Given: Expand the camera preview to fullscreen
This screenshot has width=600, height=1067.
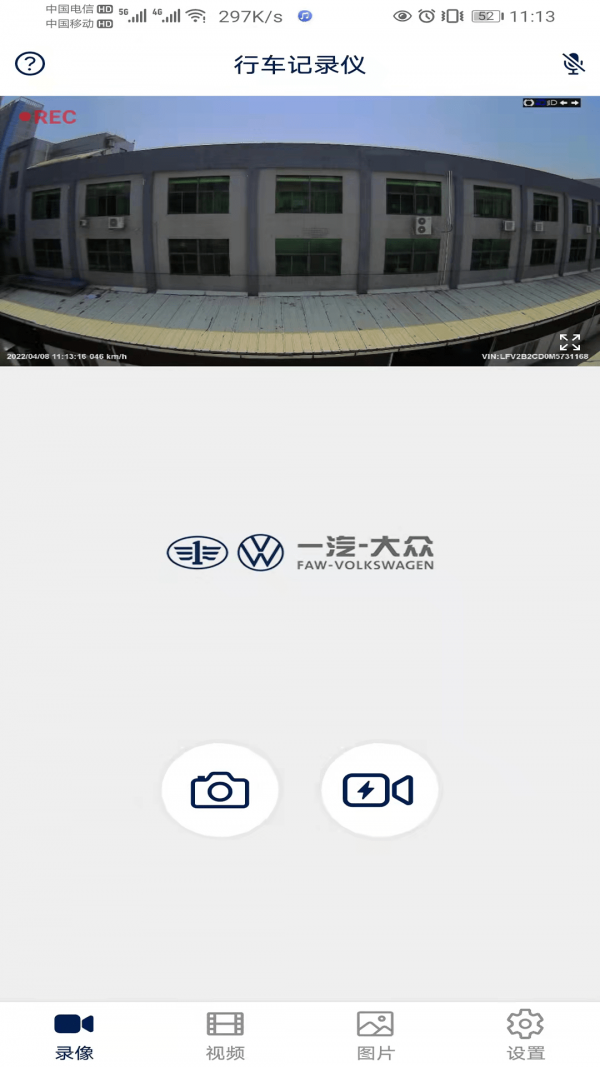Looking at the screenshot, I should pyautogui.click(x=570, y=342).
